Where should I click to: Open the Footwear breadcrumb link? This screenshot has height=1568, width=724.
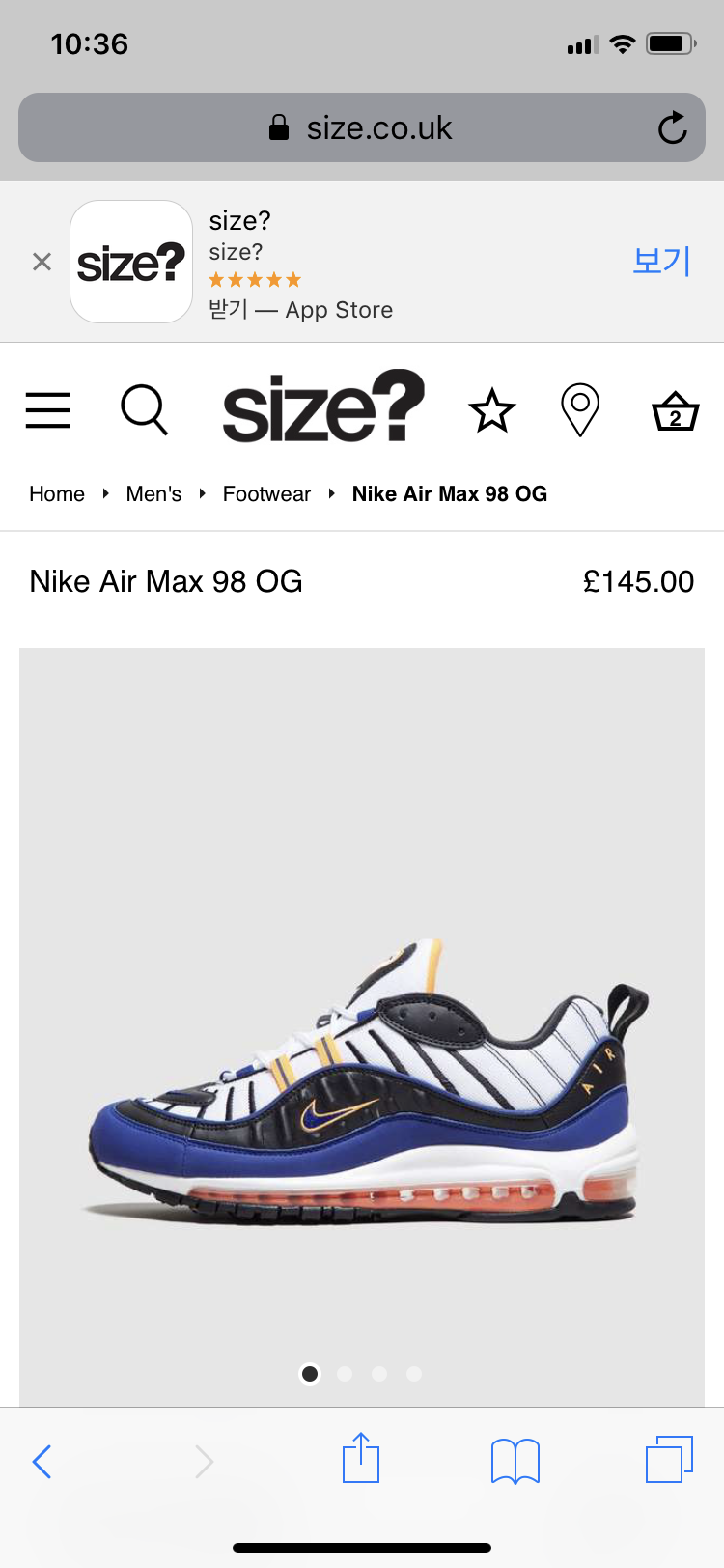pos(266,494)
